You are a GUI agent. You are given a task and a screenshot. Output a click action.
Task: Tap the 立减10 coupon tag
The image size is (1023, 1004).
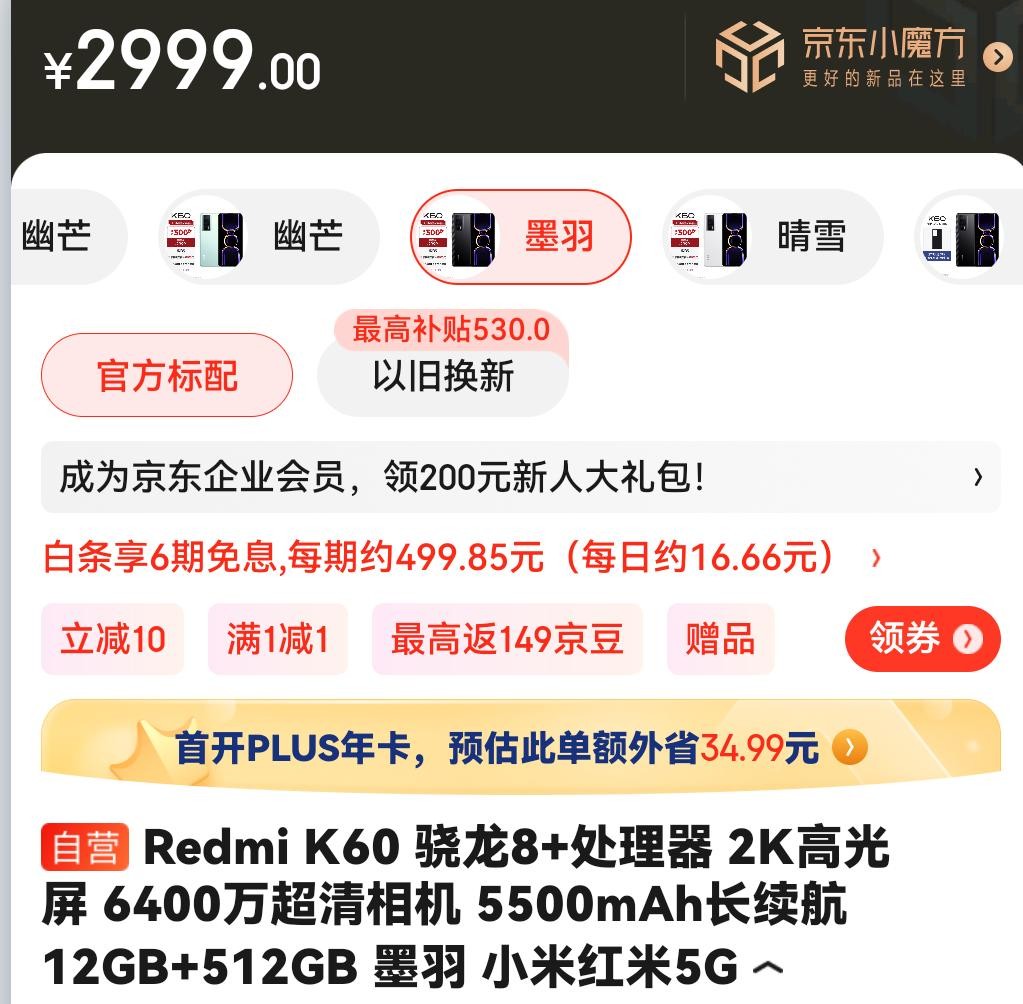click(x=113, y=639)
